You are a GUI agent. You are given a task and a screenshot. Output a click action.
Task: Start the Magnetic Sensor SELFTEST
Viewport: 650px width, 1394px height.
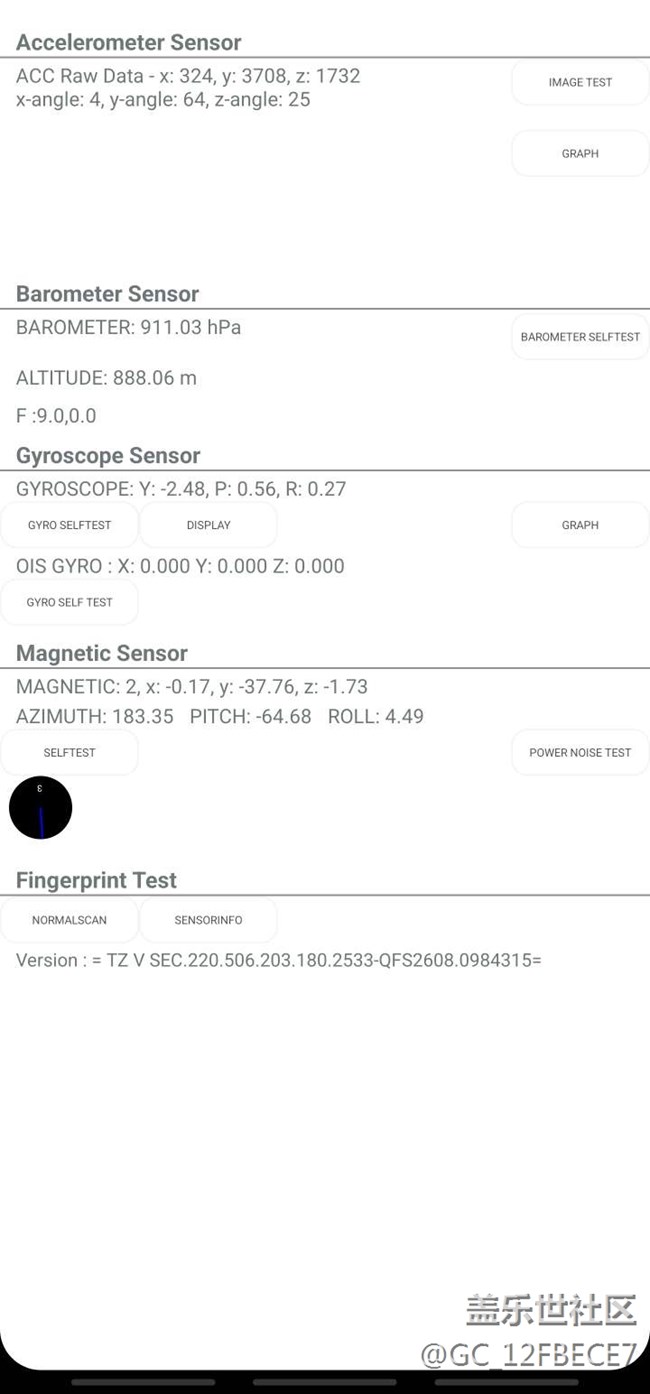click(69, 752)
